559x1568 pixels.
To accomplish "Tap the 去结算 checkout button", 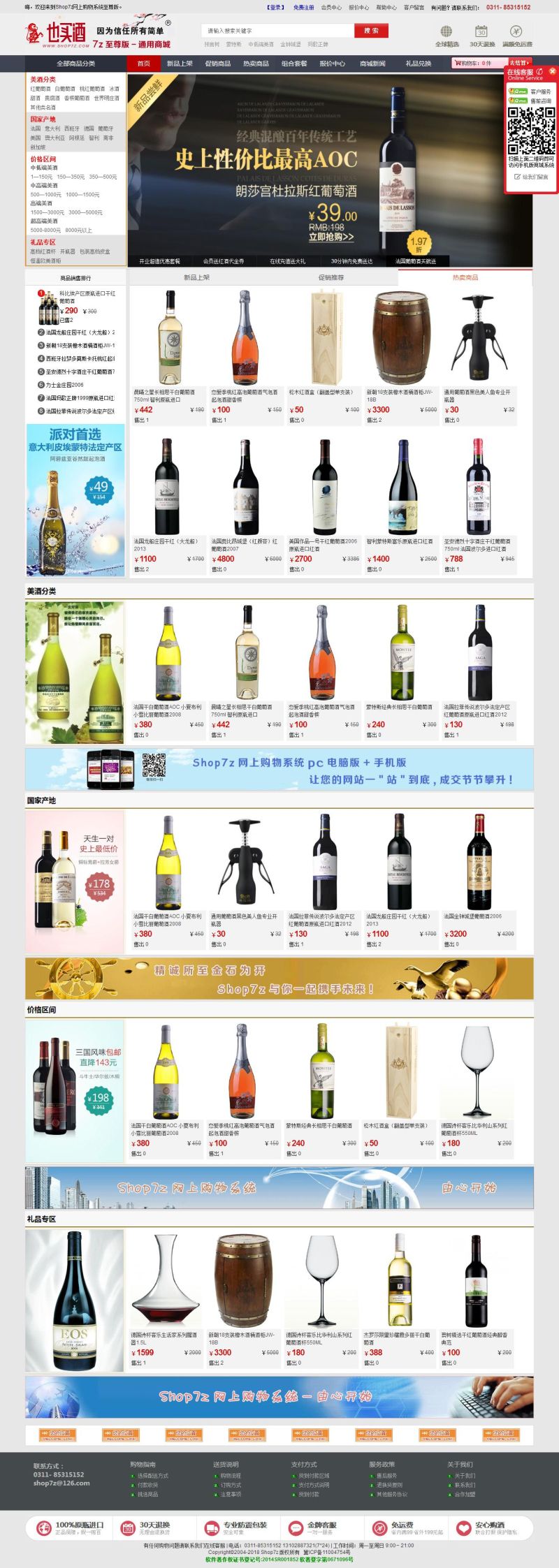I will (x=518, y=63).
